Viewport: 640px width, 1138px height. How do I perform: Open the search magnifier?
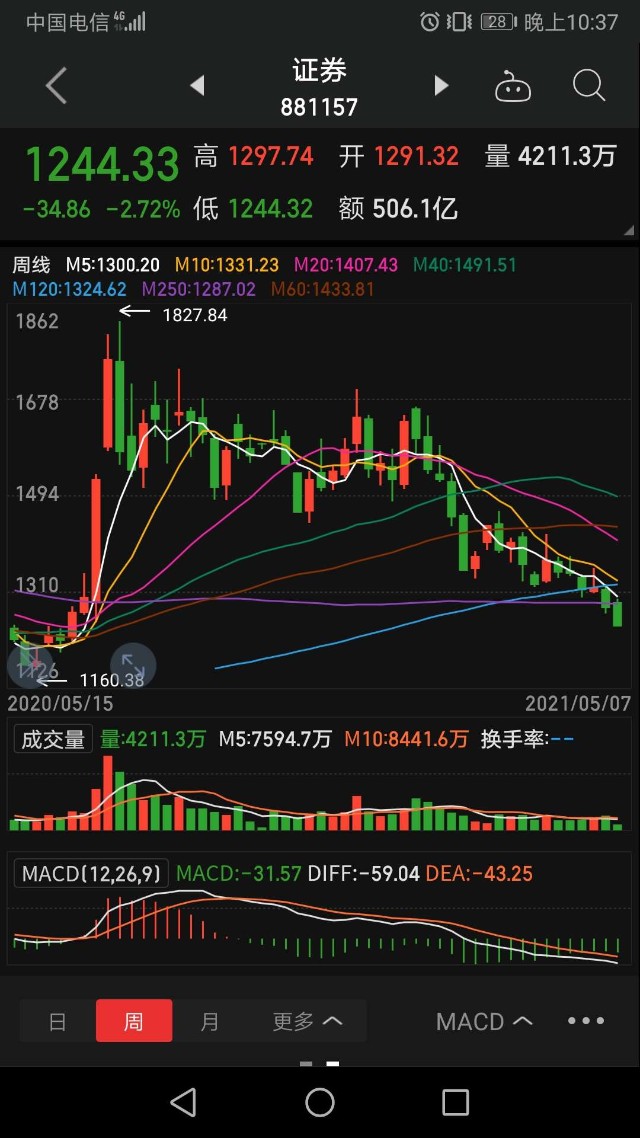tap(588, 86)
